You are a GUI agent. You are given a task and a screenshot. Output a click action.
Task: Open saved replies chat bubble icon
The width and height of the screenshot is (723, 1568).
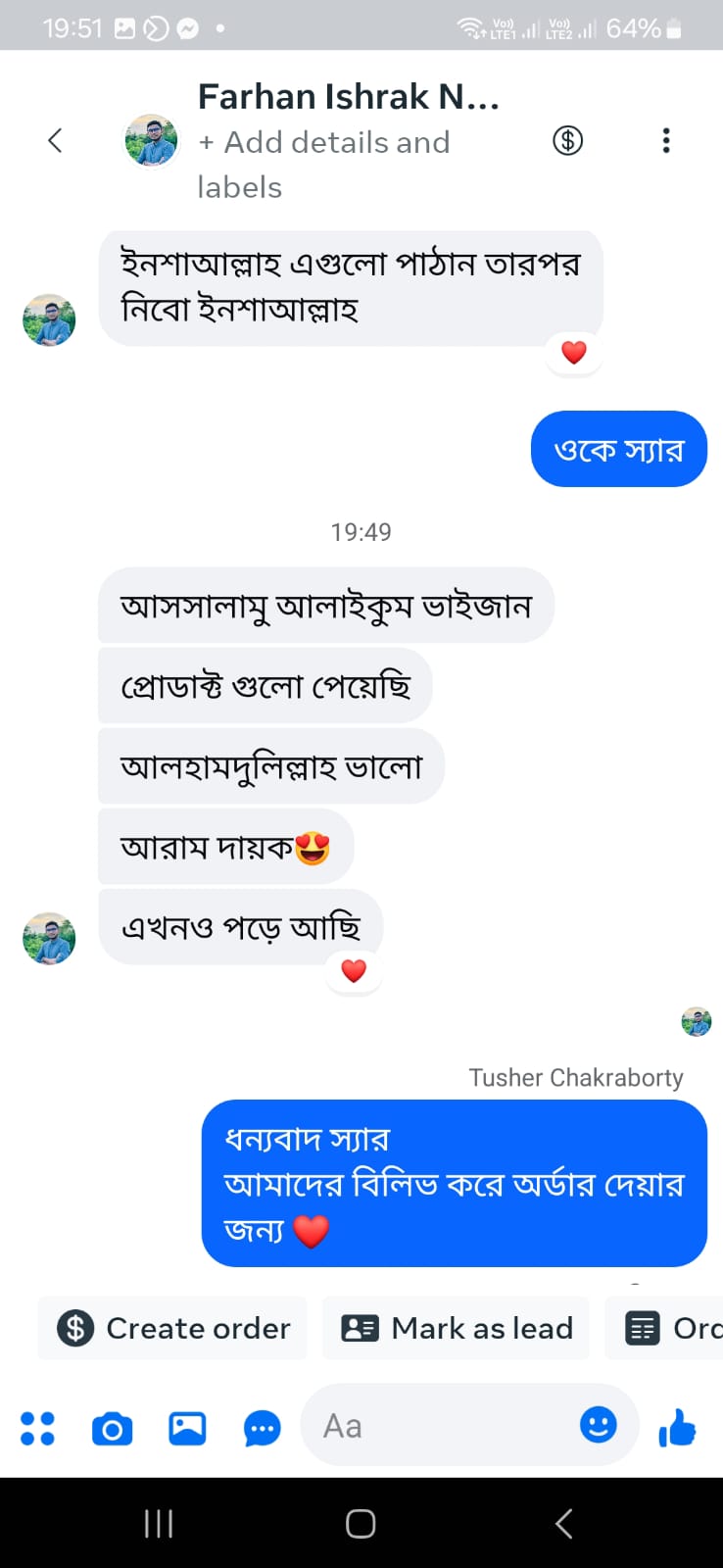pyautogui.click(x=262, y=1429)
